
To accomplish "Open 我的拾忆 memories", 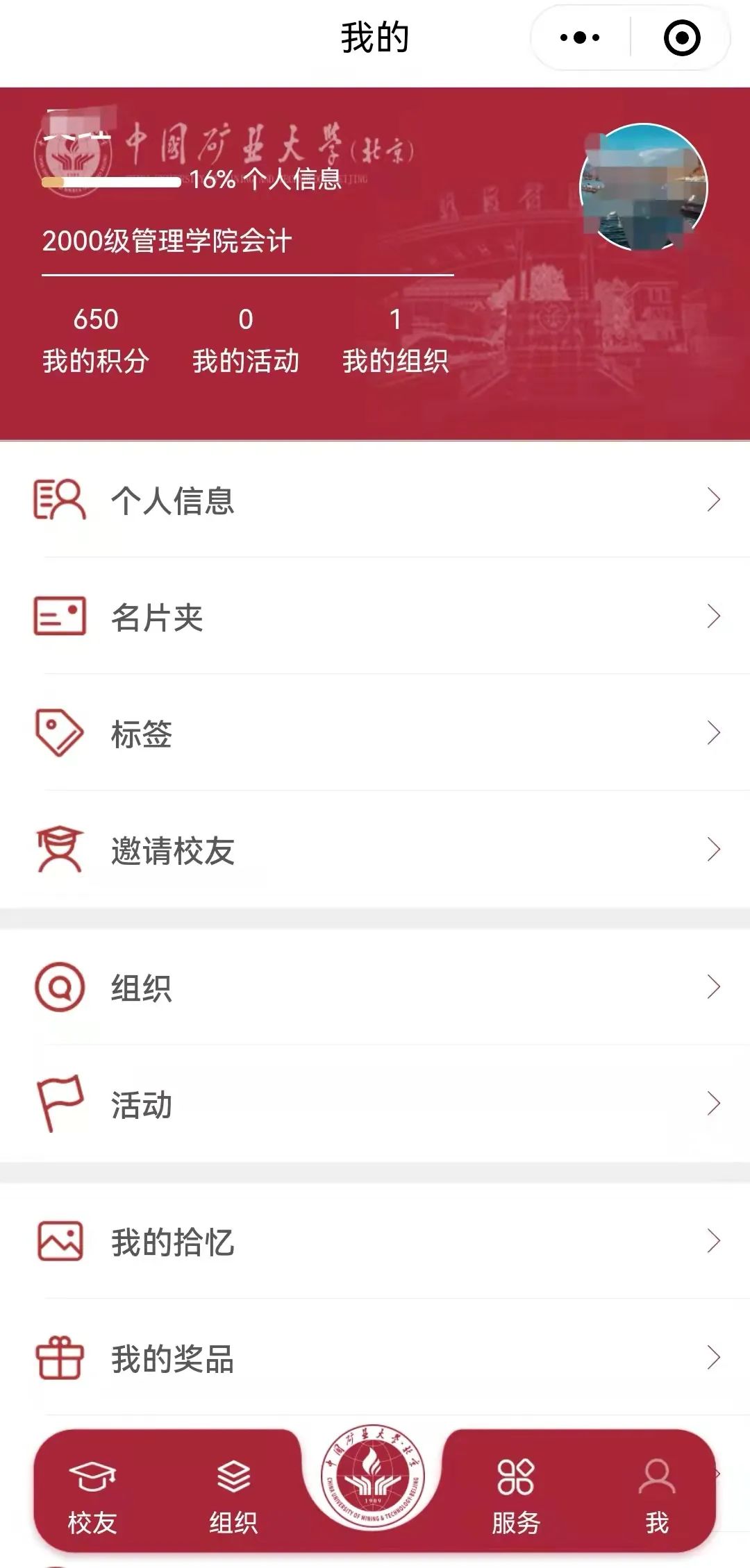I will point(375,1241).
